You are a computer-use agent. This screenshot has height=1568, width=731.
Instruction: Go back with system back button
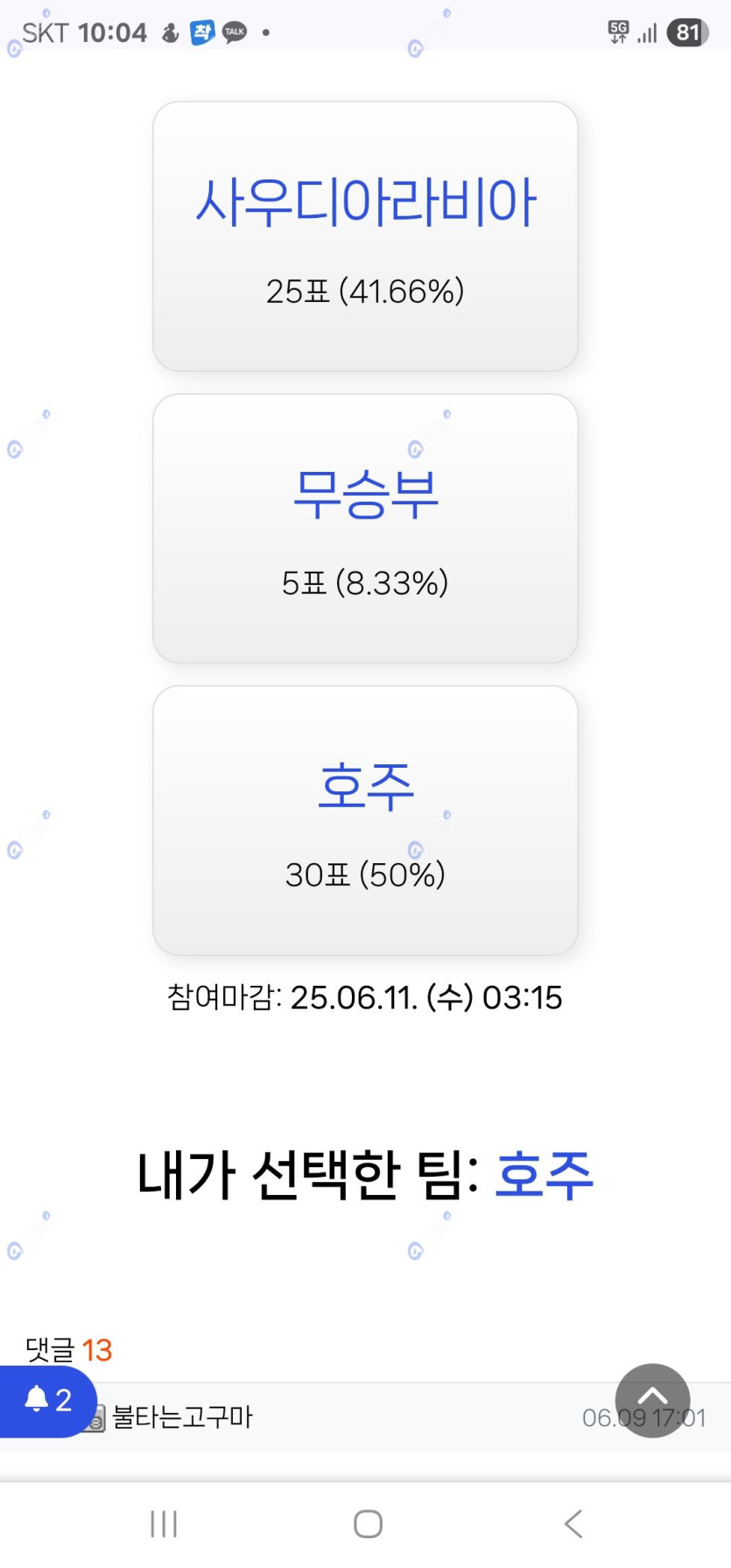pyautogui.click(x=573, y=1524)
